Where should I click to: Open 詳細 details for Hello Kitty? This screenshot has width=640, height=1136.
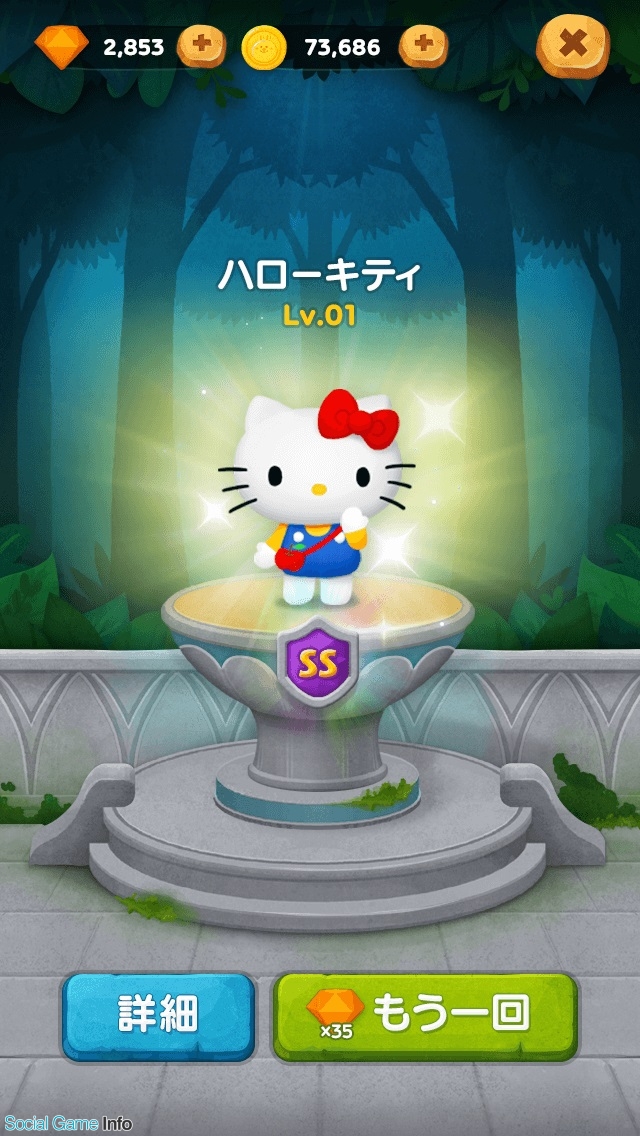pyautogui.click(x=159, y=1015)
